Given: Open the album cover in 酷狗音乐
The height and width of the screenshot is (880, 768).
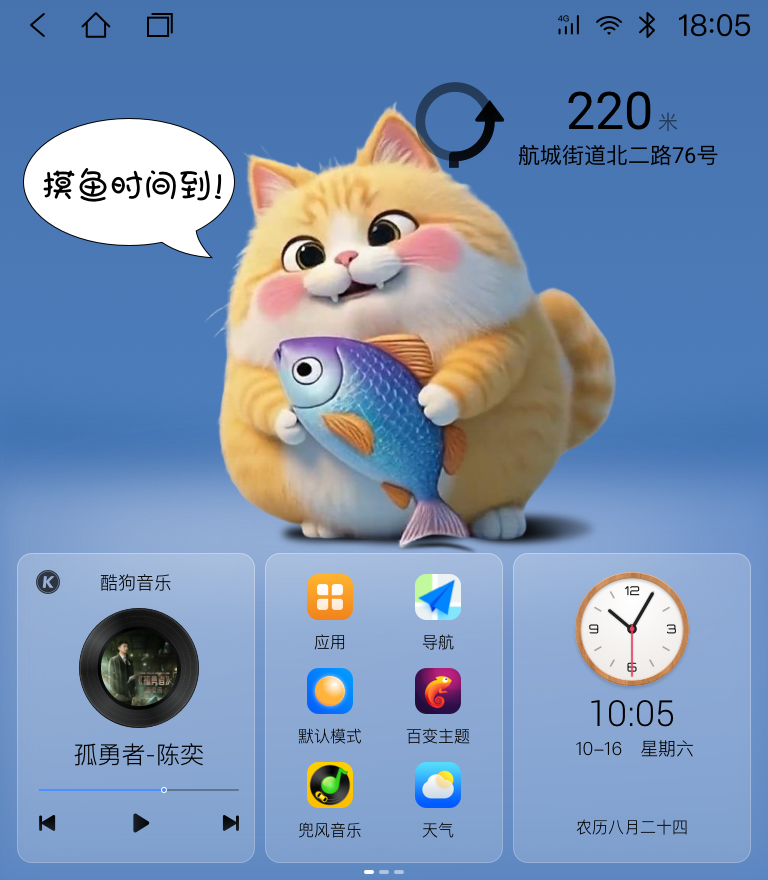Looking at the screenshot, I should pos(139,668).
